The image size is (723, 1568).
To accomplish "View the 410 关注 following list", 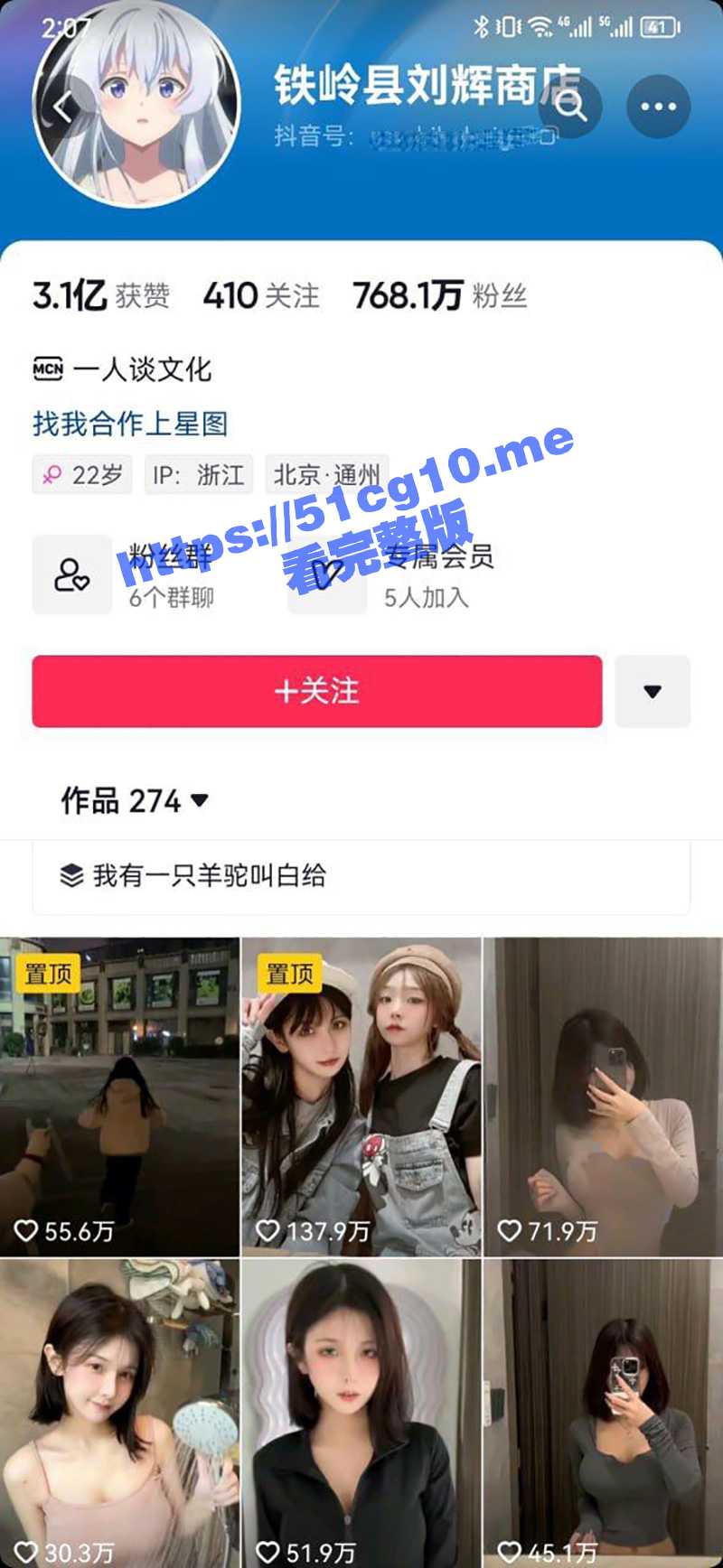I will 260,295.
